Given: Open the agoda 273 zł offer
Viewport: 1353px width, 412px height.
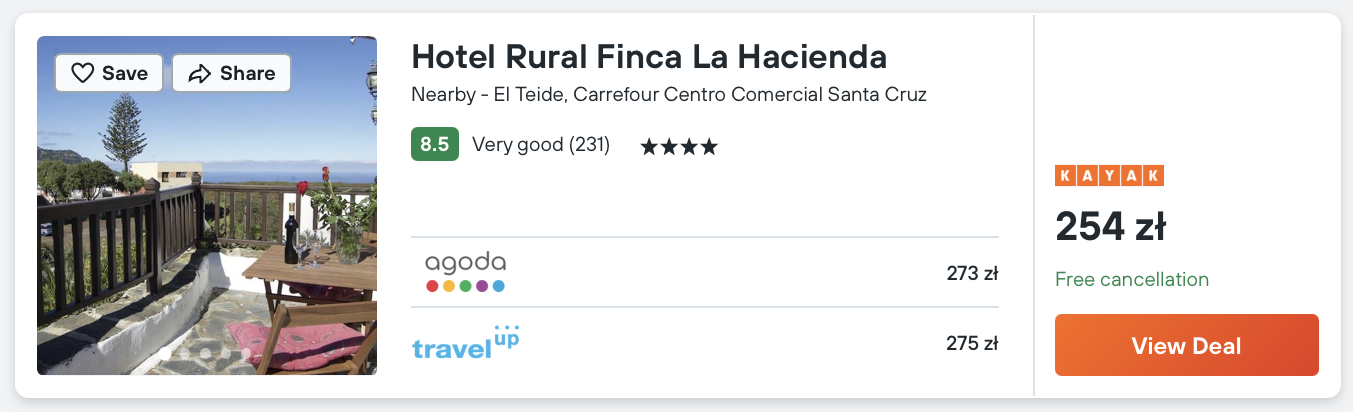Looking at the screenshot, I should coord(704,272).
